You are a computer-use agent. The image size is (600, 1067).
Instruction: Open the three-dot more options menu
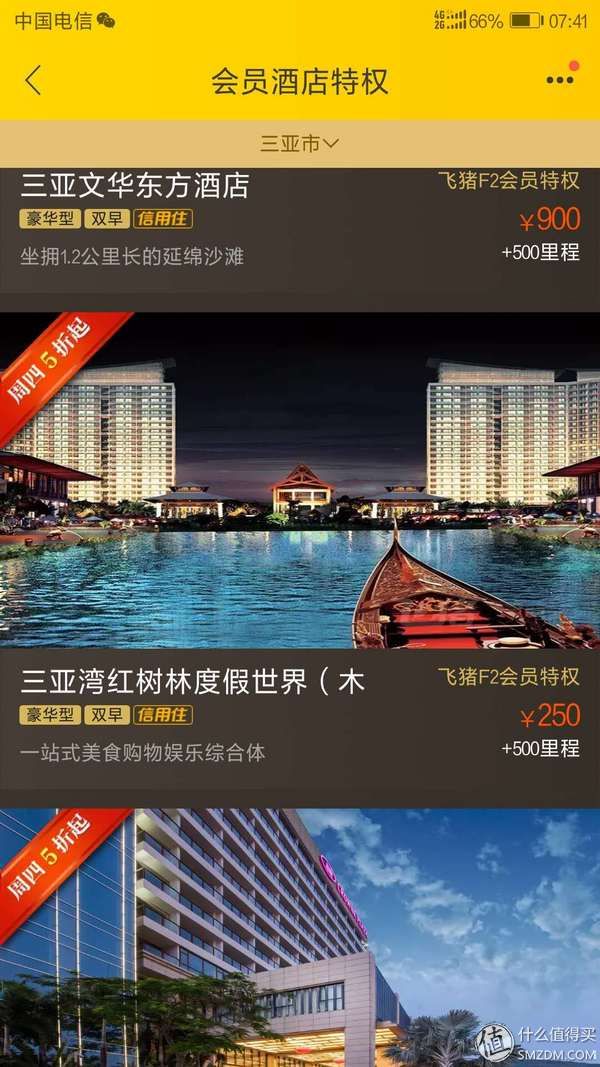(x=560, y=80)
